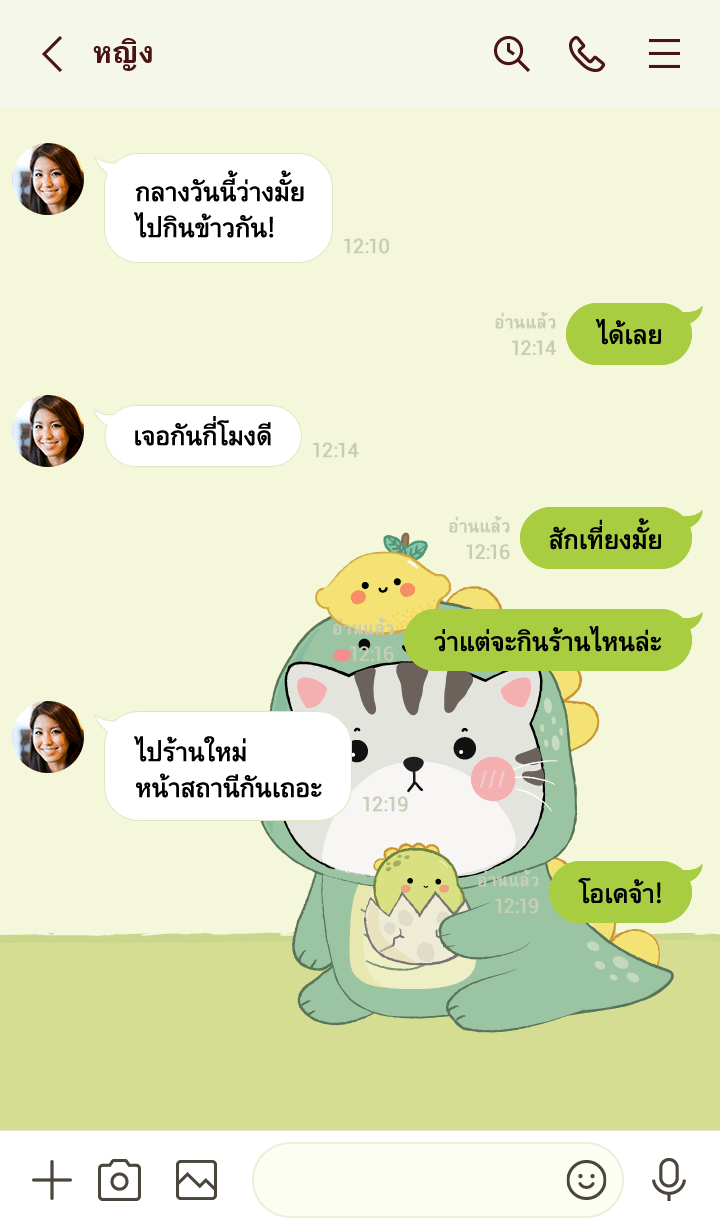720x1232 pixels.
Task: Search within this chat conversation
Action: (x=511, y=54)
